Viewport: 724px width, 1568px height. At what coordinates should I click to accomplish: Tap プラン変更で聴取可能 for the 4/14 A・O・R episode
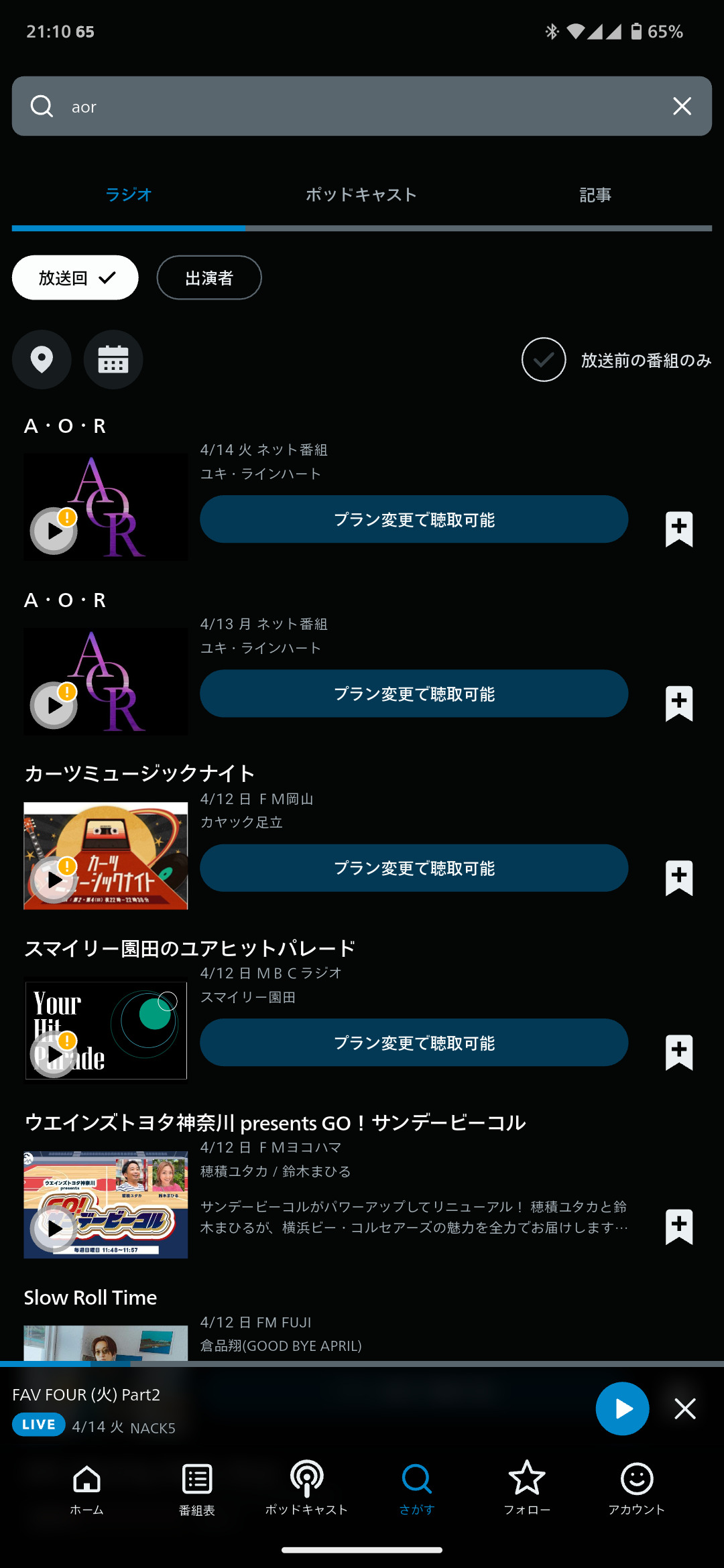coord(414,519)
